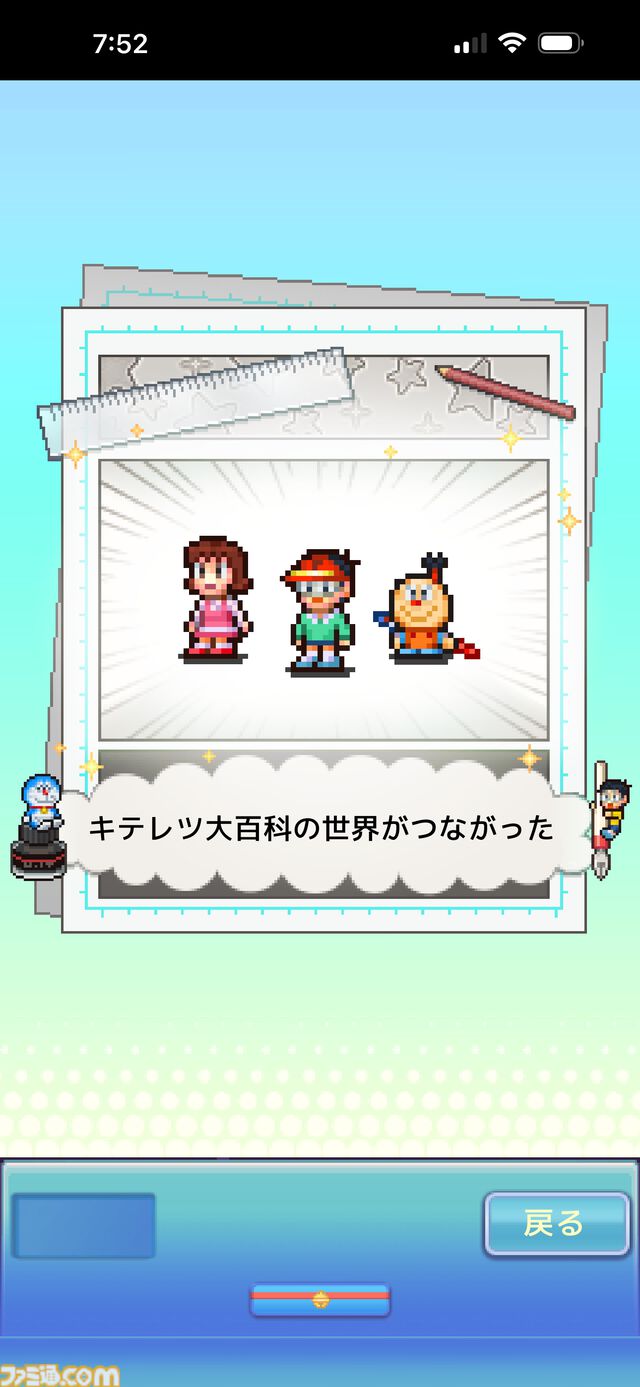Tap the 戻る back button
This screenshot has width=640, height=1387.
point(556,1223)
